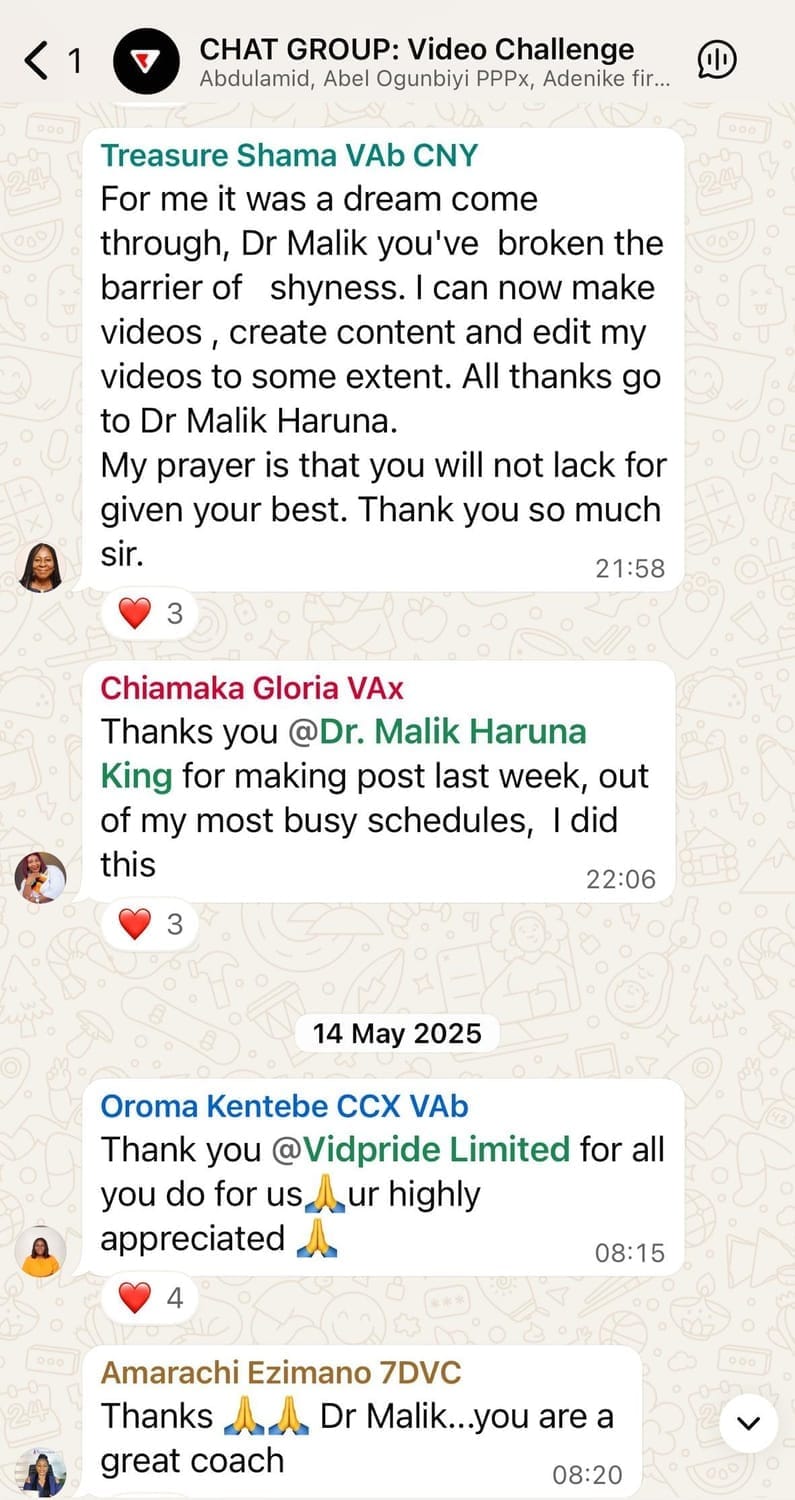View reactions on Chiamaka Gloria's message
Image resolution: width=795 pixels, height=1500 pixels.
tap(151, 924)
